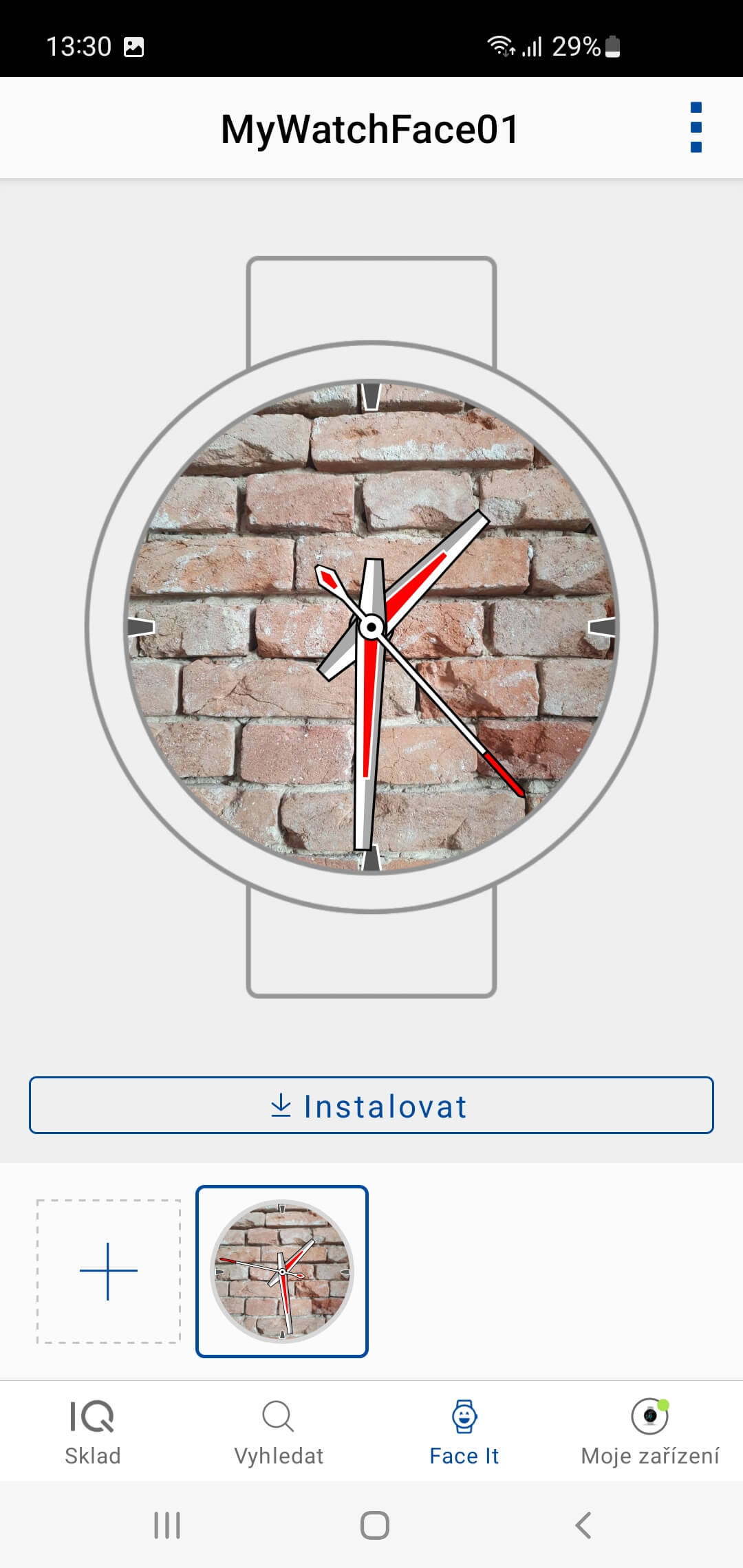Add a new watch face
743x1568 pixels.
pos(109,1271)
